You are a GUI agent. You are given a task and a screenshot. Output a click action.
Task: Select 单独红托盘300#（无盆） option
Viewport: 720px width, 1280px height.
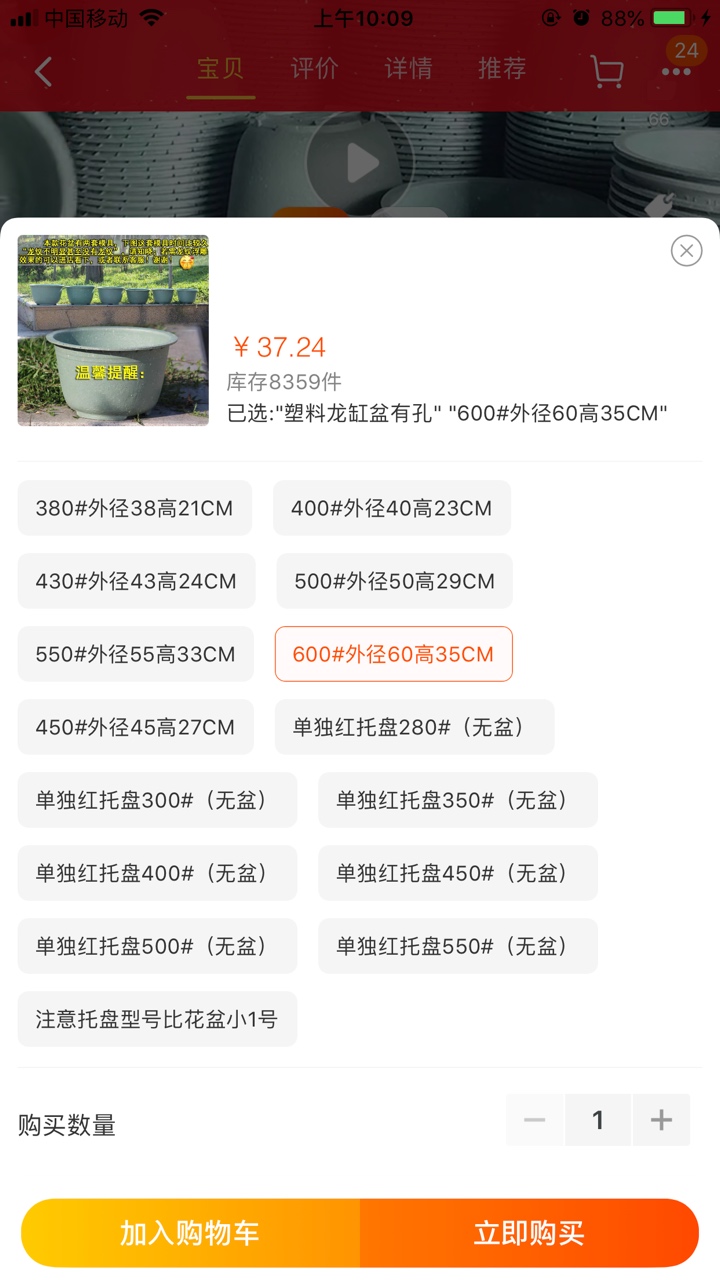click(157, 800)
